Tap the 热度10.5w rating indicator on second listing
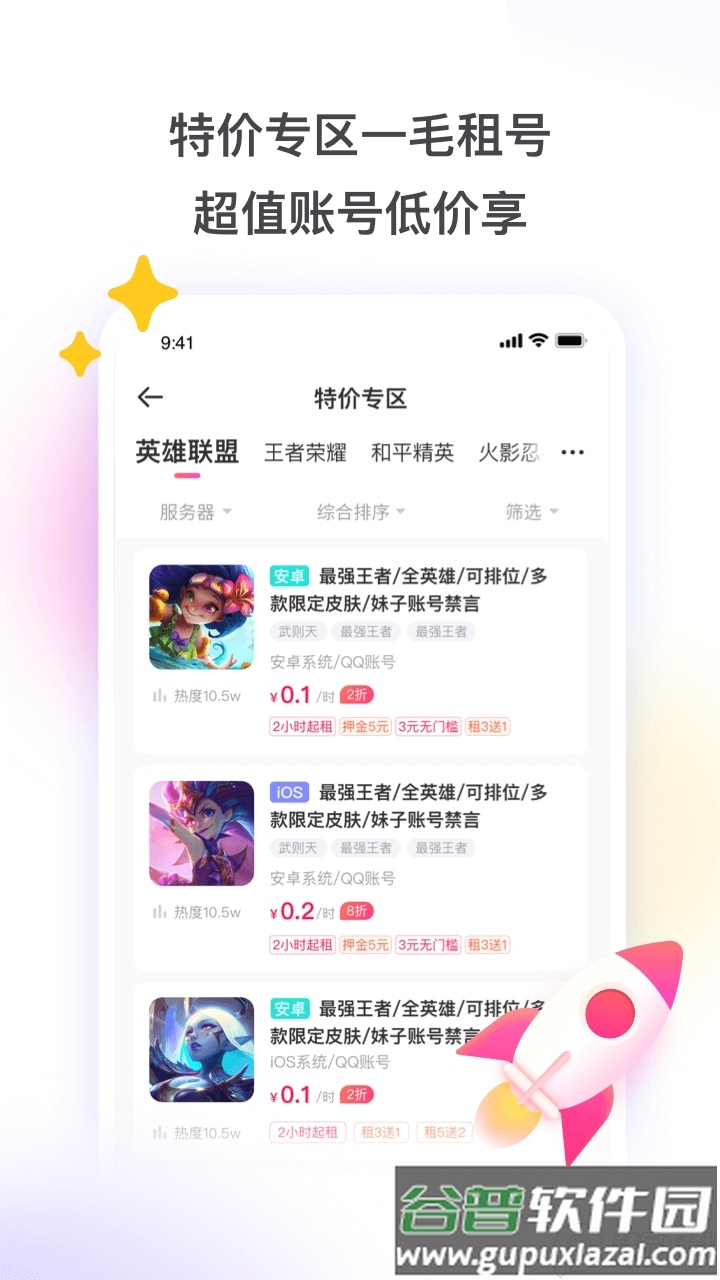720x1280 pixels. tap(205, 913)
